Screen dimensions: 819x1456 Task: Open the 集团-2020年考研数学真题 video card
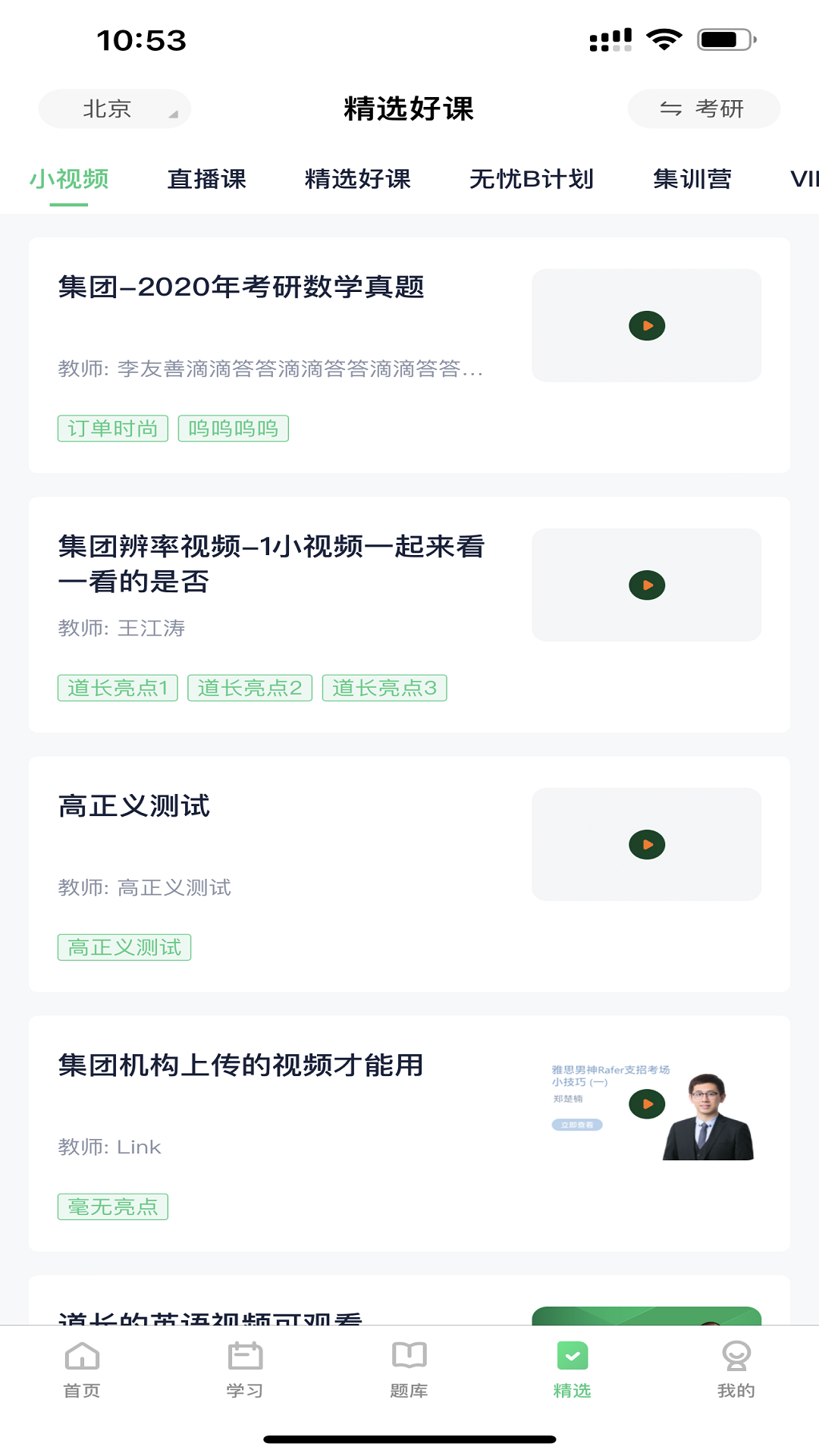(x=409, y=356)
